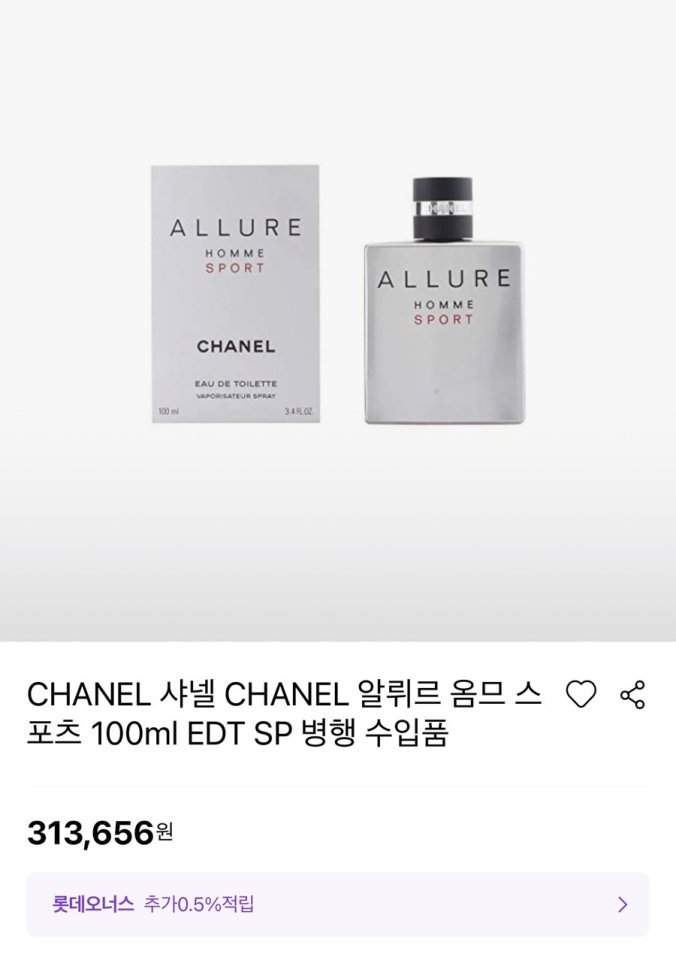The width and height of the screenshot is (676, 960).
Task: Share this Chanel Allure product
Action: 633,694
